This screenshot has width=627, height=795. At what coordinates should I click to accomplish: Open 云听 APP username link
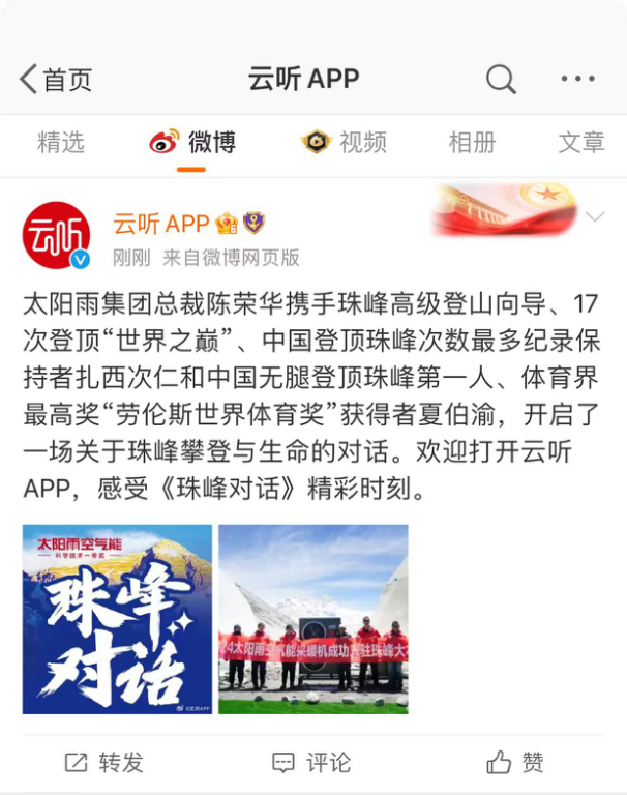(x=161, y=222)
